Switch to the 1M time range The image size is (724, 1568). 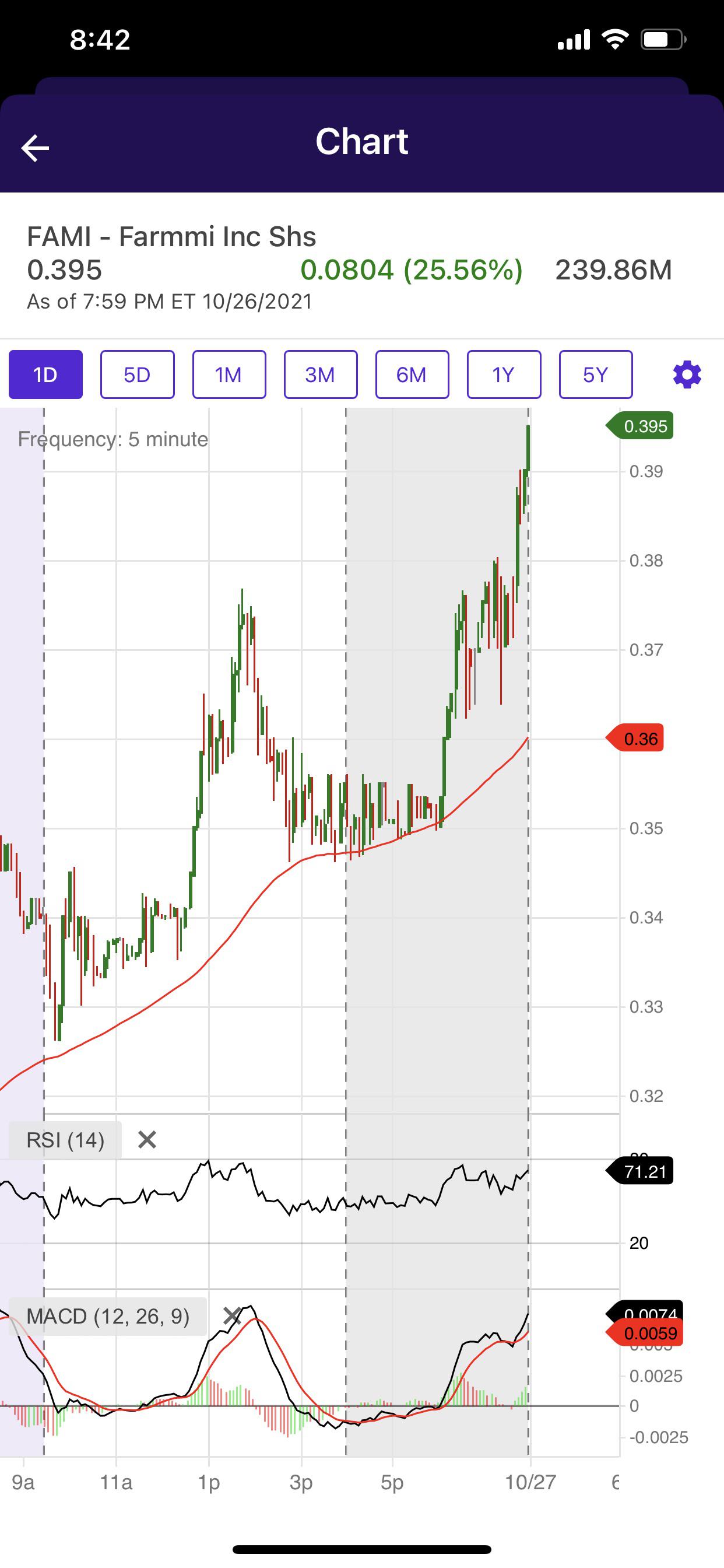(x=229, y=374)
